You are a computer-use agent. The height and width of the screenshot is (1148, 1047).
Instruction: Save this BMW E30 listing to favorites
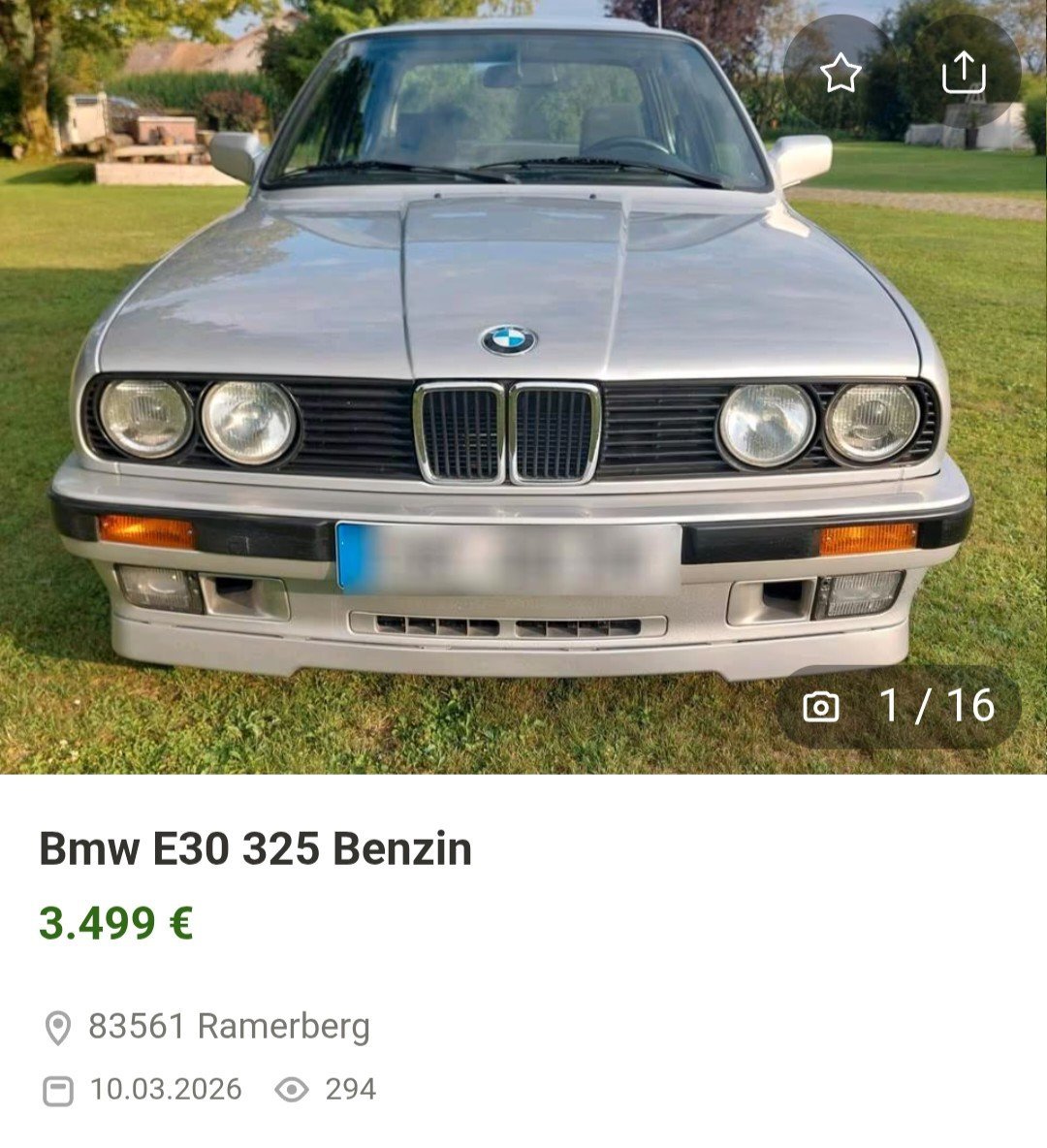[x=840, y=73]
